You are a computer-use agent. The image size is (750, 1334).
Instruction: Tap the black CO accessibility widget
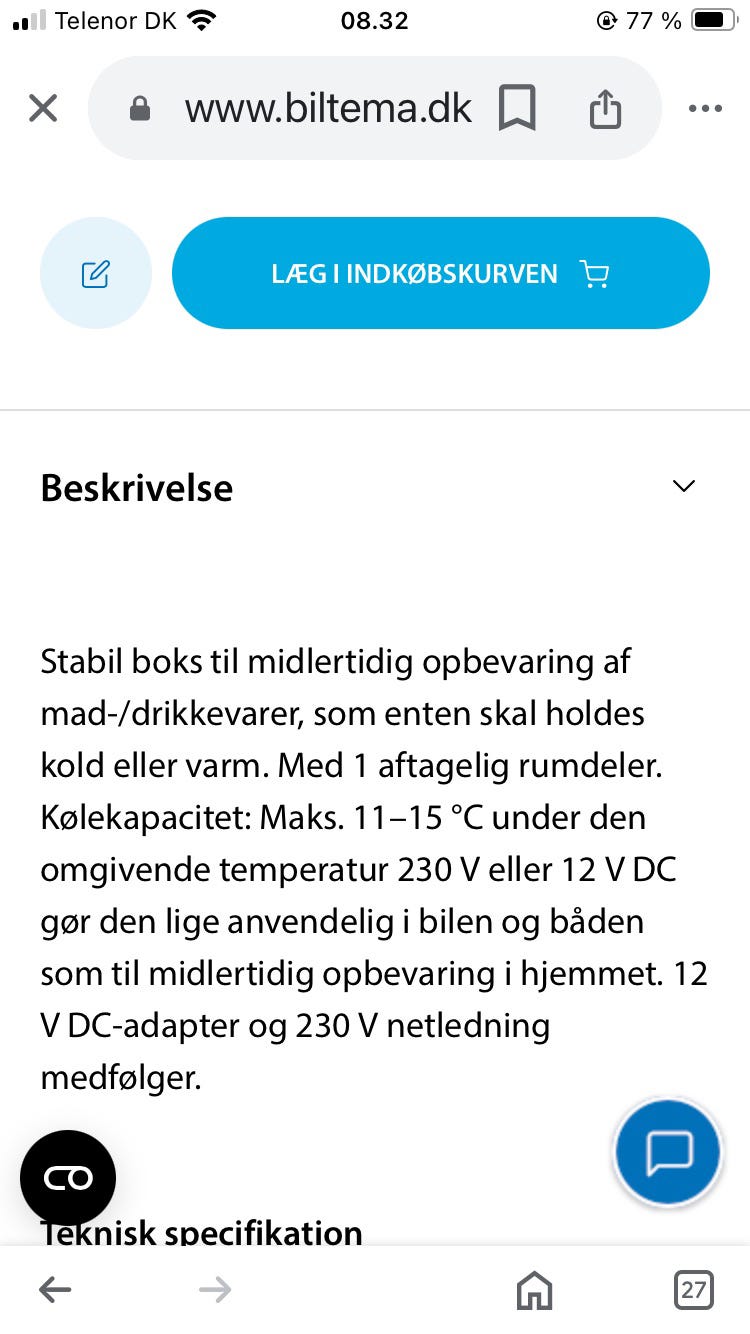coord(67,1177)
